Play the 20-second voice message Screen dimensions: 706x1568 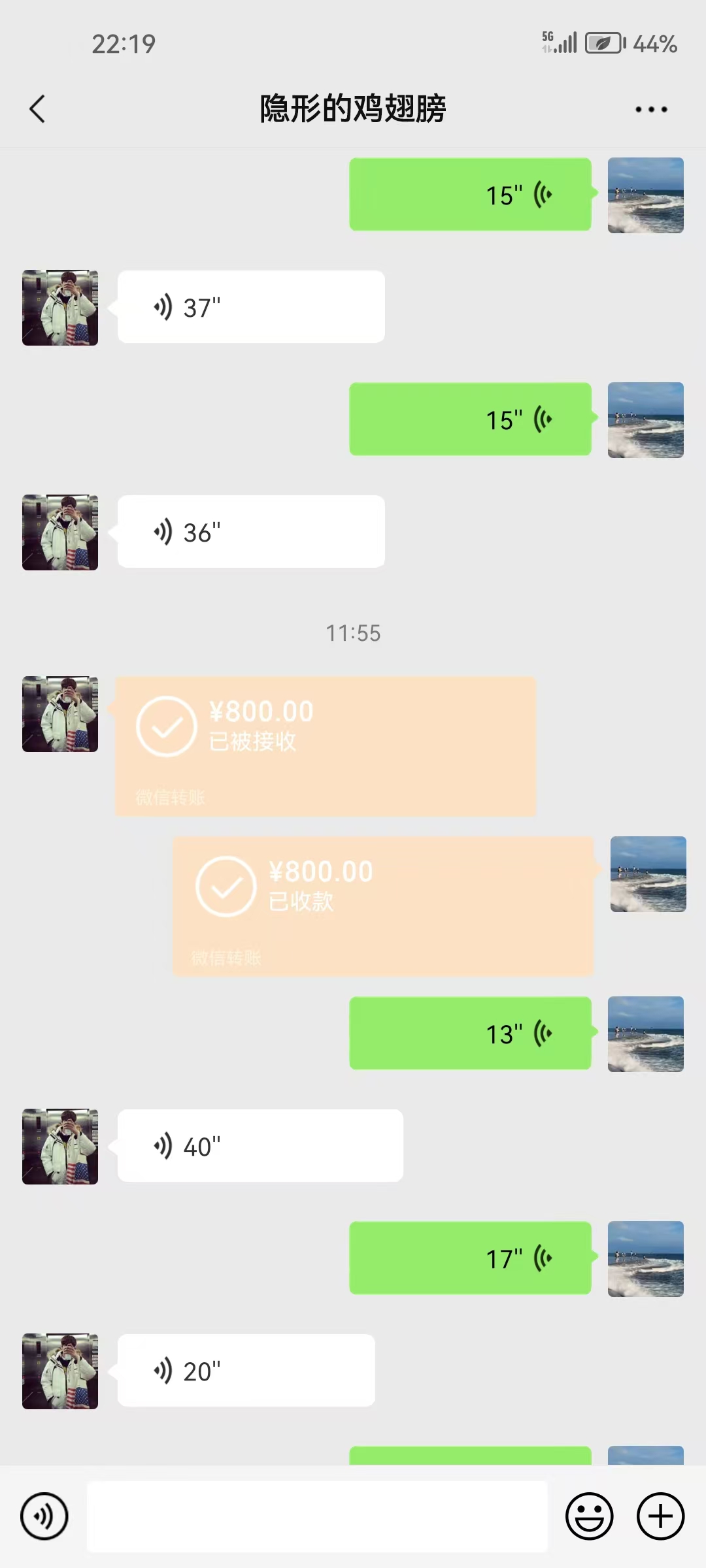pos(246,1371)
